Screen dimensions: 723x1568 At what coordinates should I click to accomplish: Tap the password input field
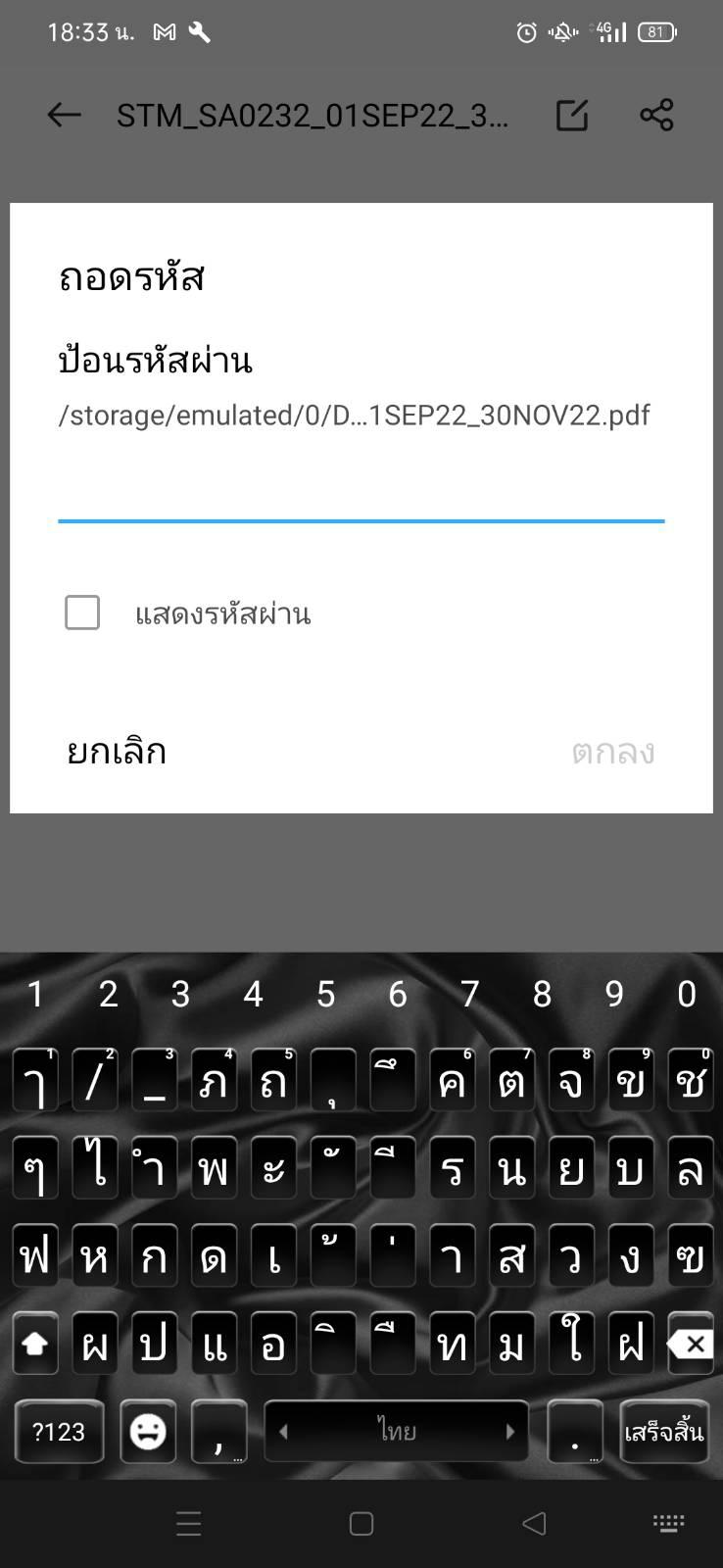click(361, 490)
